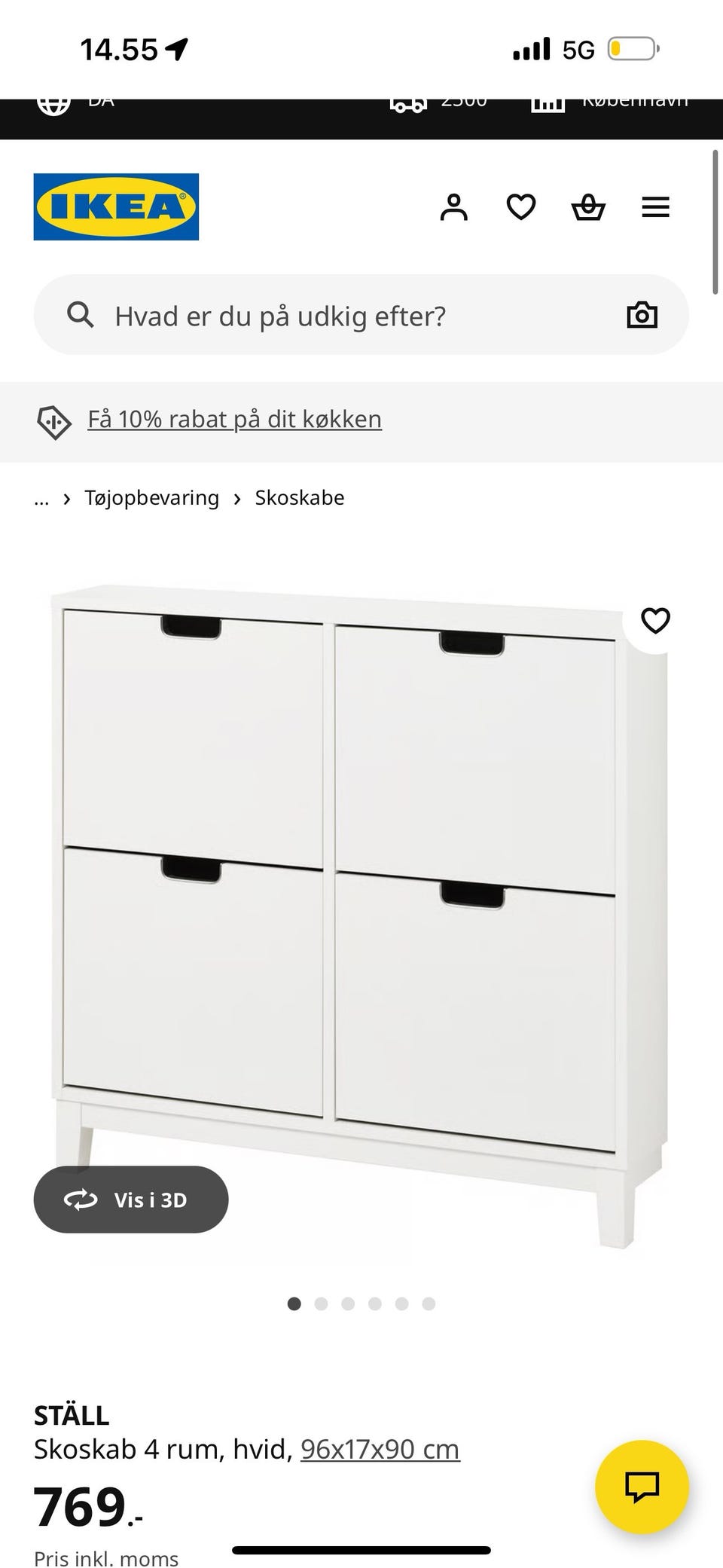Screen dimensions: 723x1568
Task: Open the favorites wishlist
Action: [521, 207]
